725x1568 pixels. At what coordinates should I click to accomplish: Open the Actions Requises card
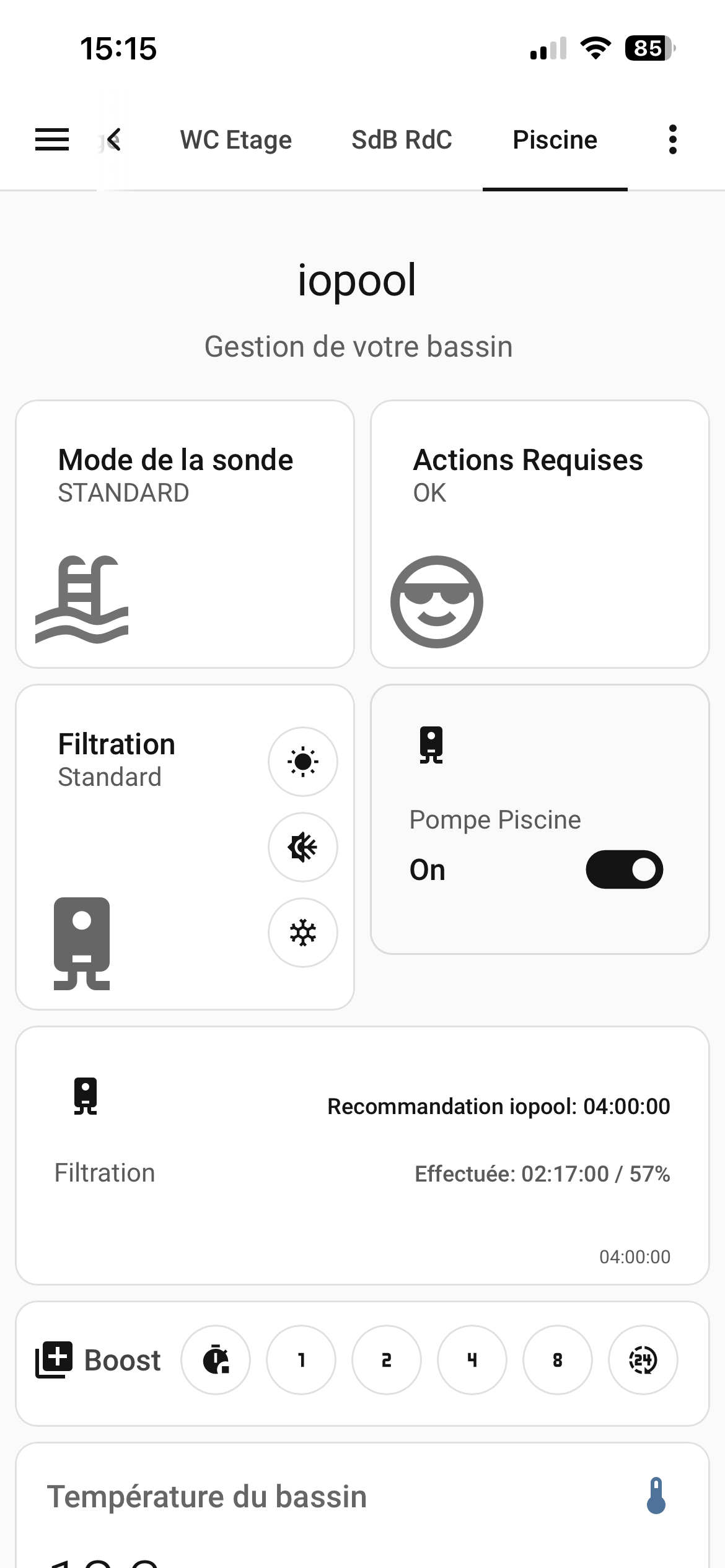pyautogui.click(x=540, y=534)
